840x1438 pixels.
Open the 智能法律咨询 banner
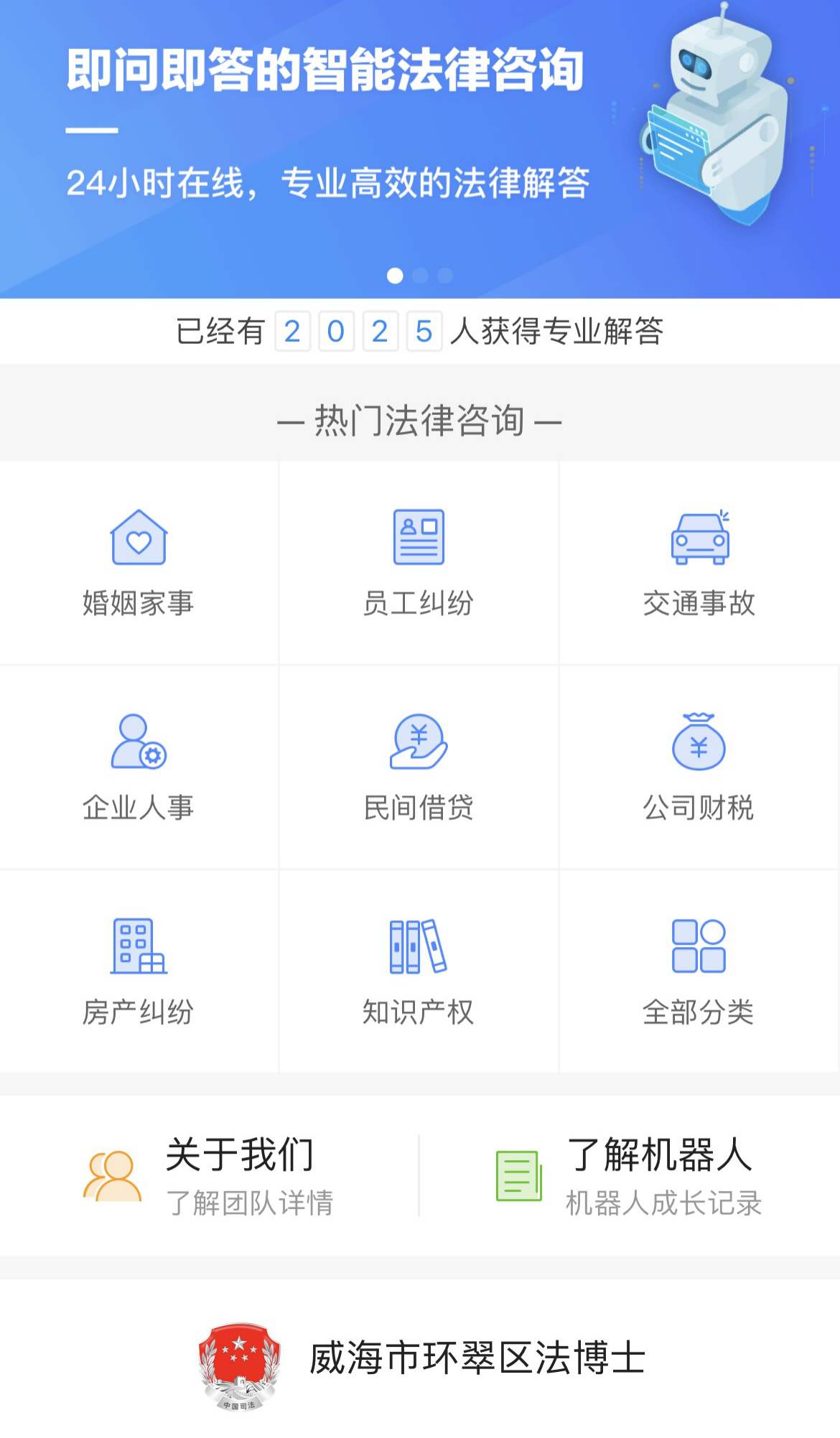(420, 144)
